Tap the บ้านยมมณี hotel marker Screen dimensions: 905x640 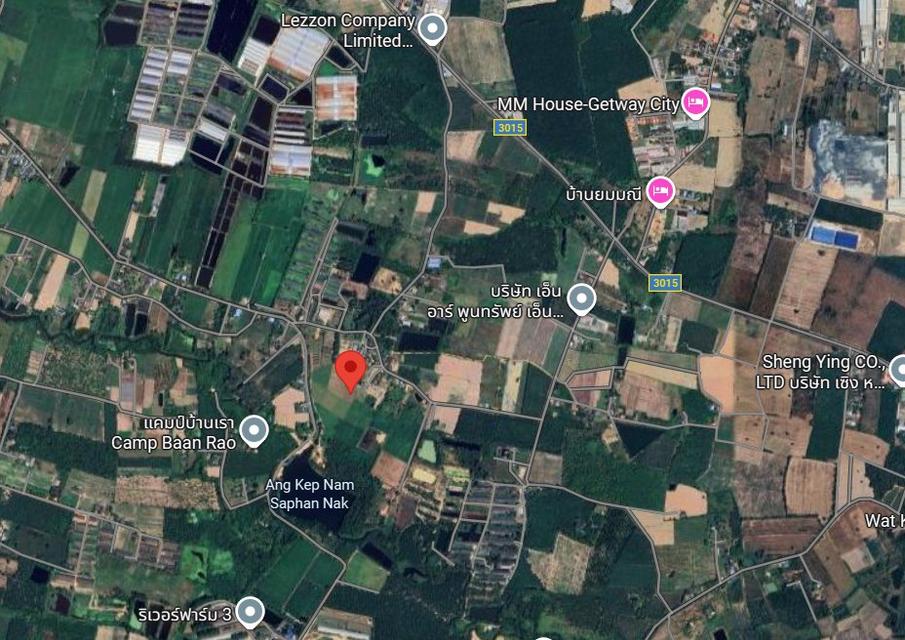point(660,190)
